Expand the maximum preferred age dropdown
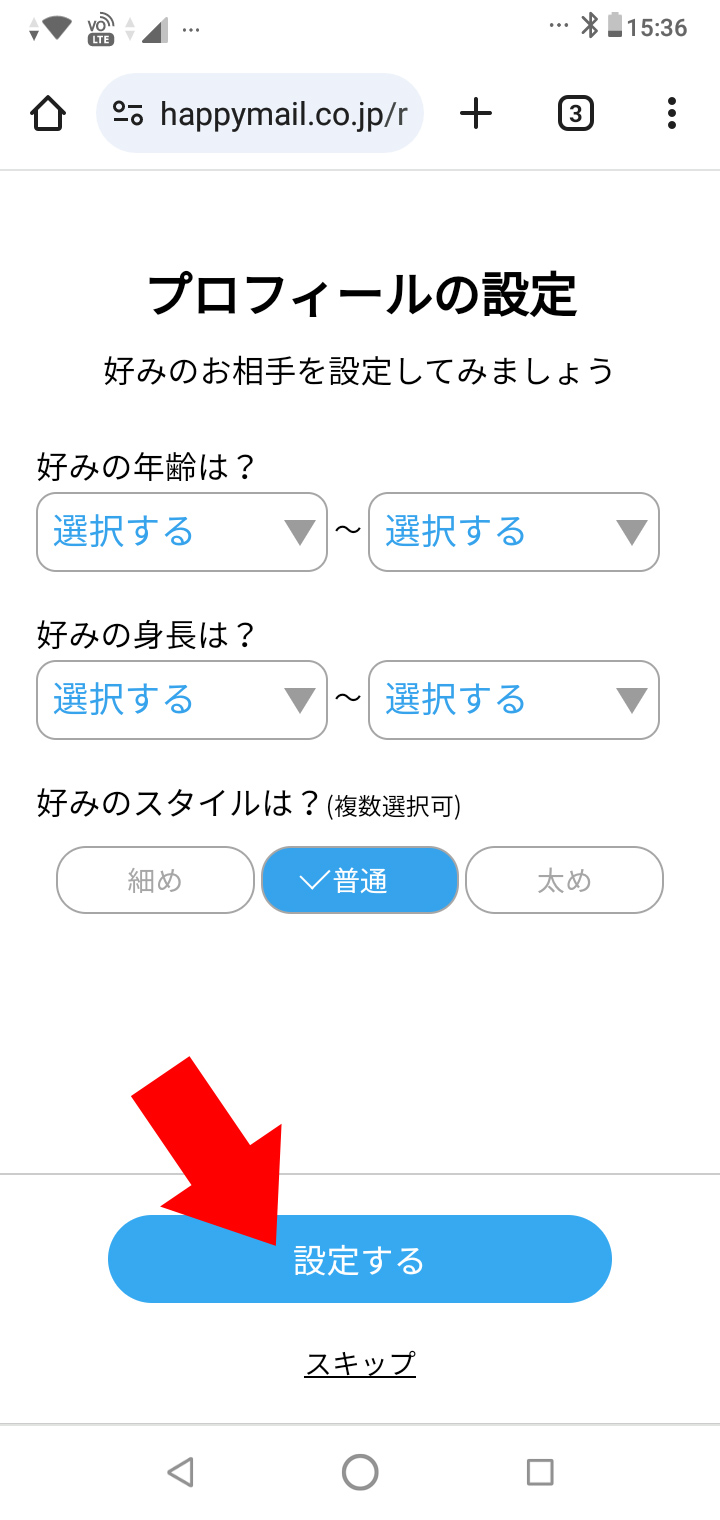720x1520 pixels. (x=514, y=532)
